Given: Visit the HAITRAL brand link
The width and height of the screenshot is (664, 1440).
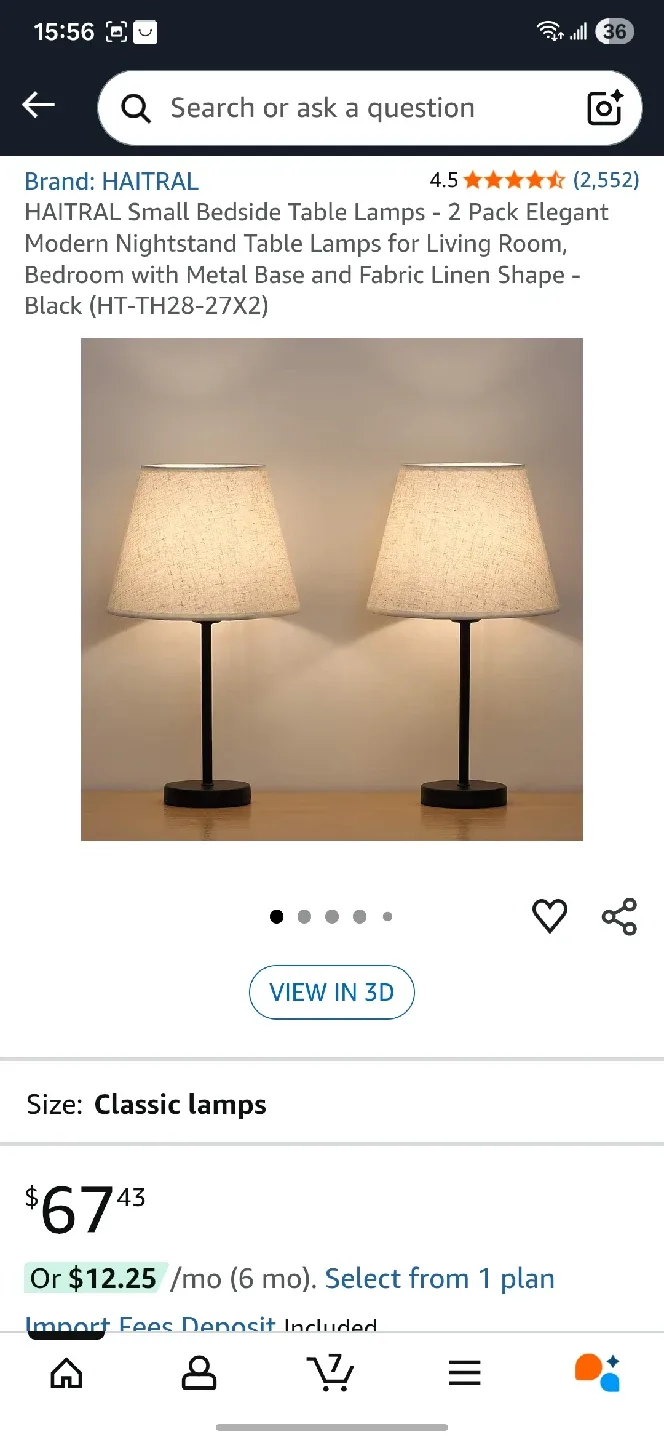Looking at the screenshot, I should tap(112, 181).
